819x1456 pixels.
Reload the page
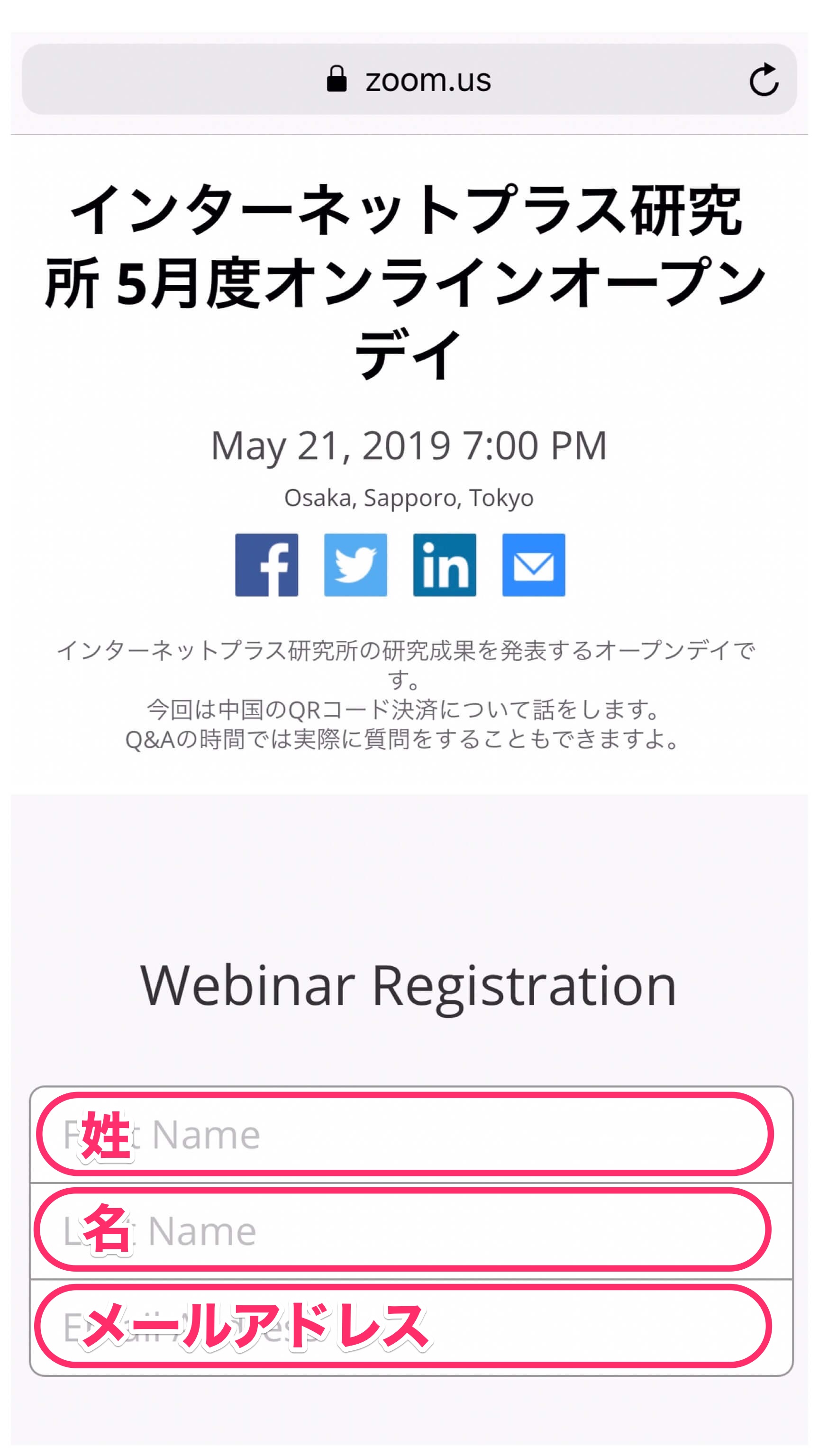click(764, 79)
